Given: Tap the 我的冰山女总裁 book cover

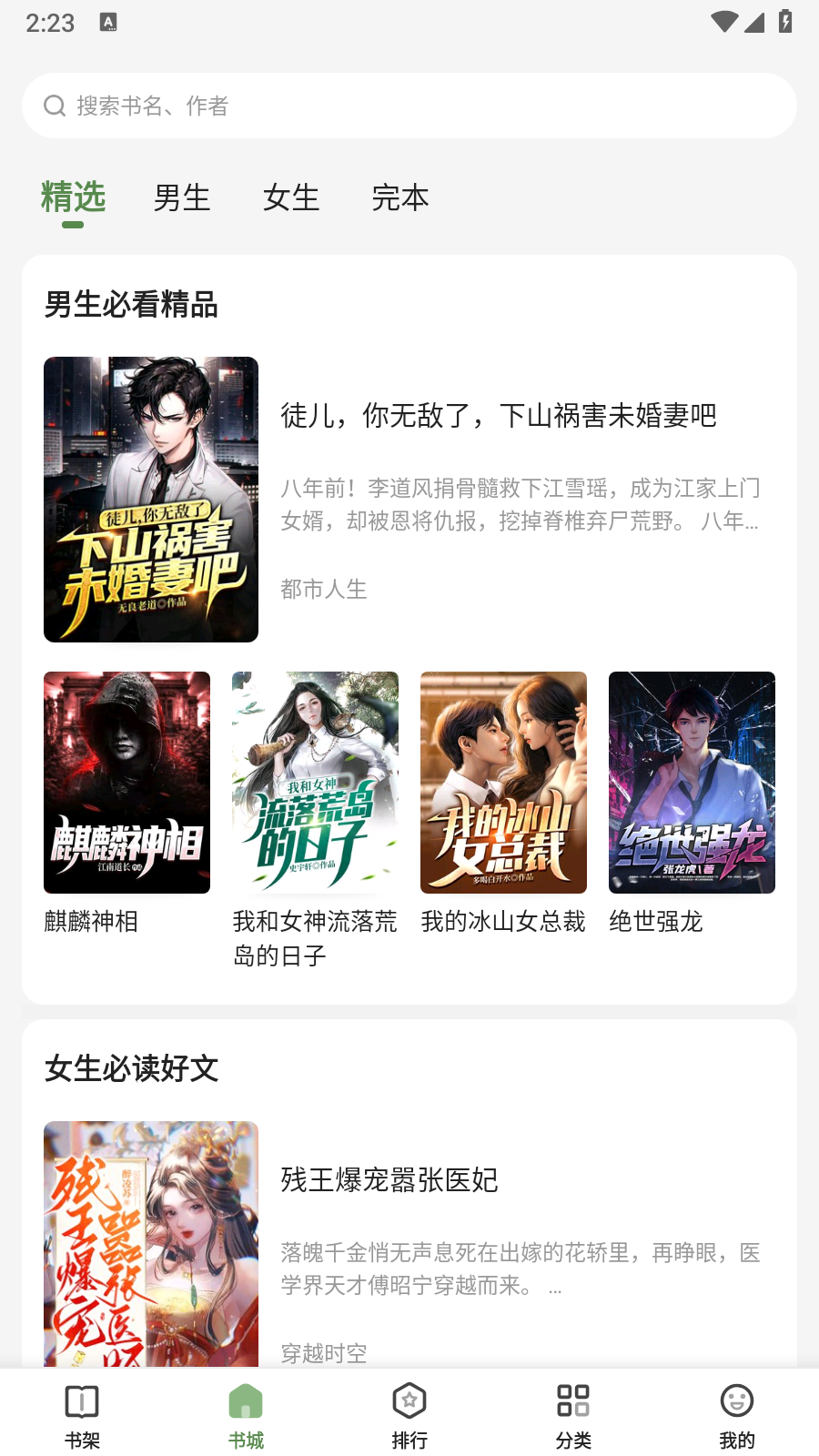Looking at the screenshot, I should [x=503, y=783].
